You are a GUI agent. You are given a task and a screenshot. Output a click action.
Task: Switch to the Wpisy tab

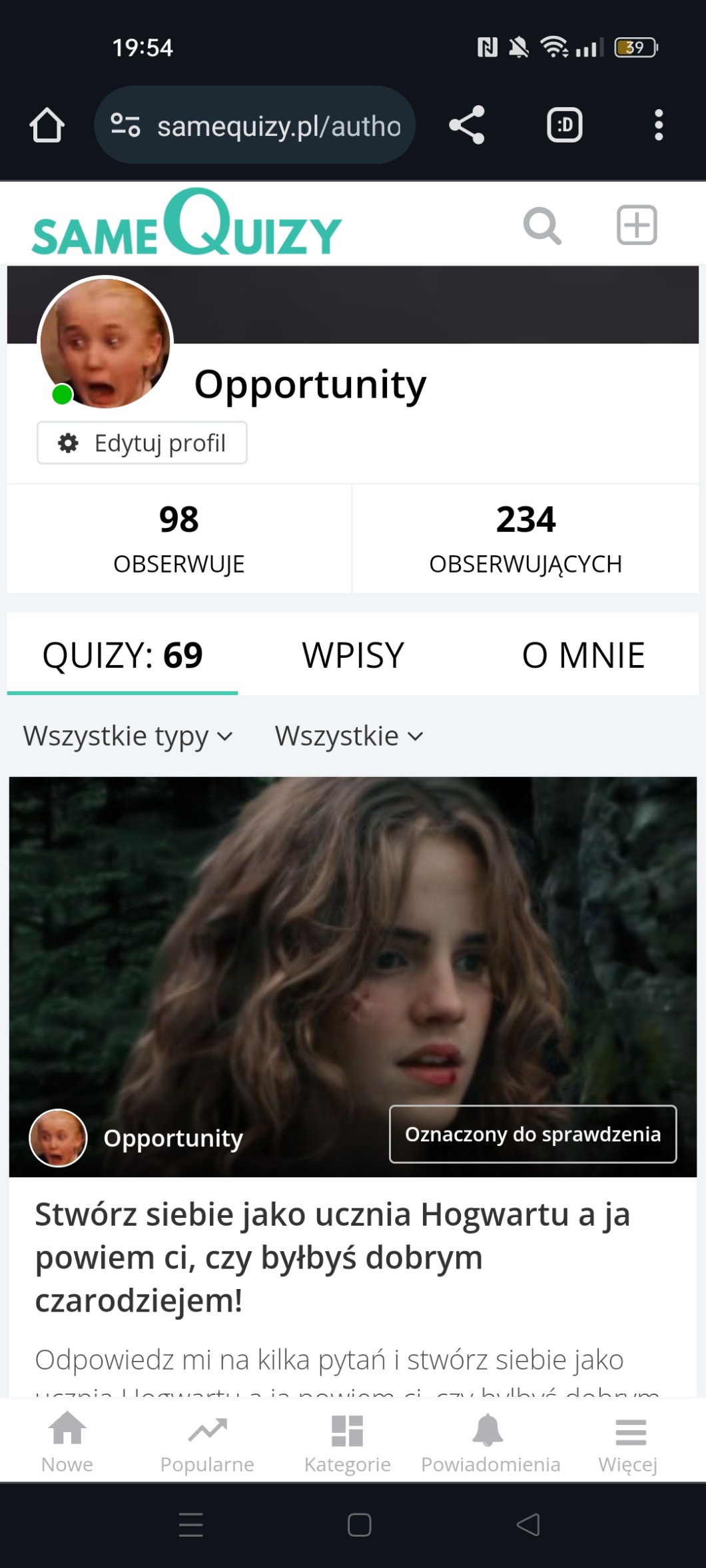(x=353, y=655)
